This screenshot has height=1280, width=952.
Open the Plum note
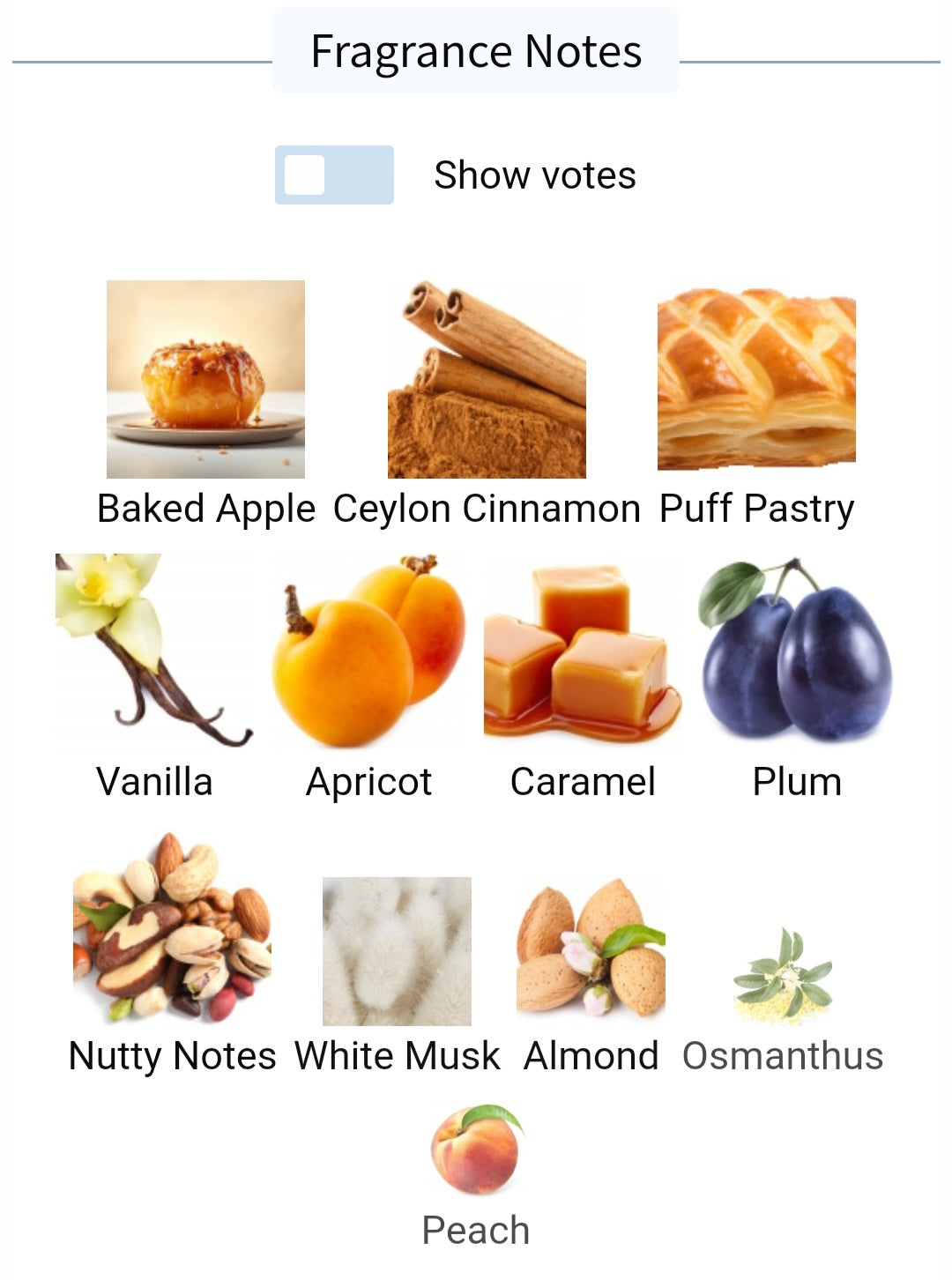coord(796,652)
